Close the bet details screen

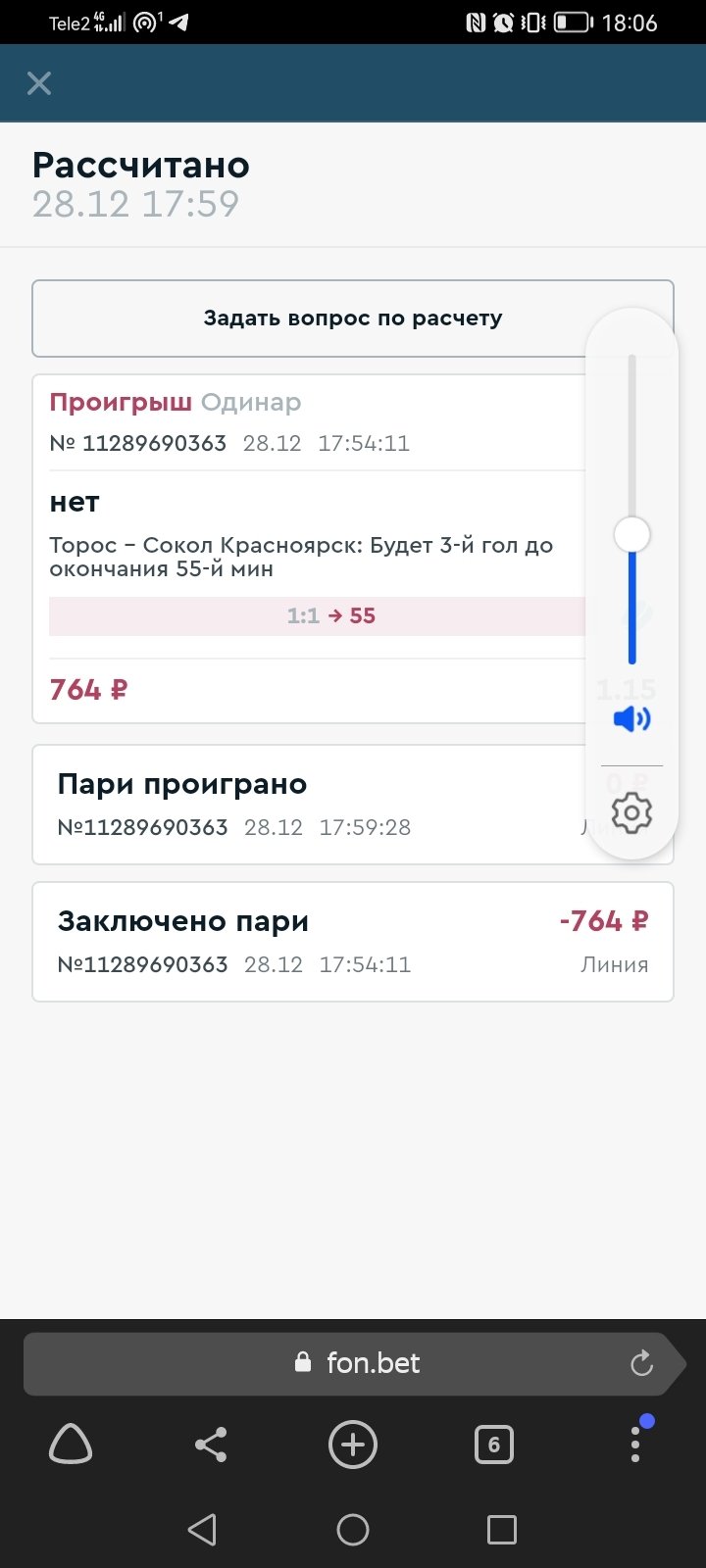click(x=39, y=83)
